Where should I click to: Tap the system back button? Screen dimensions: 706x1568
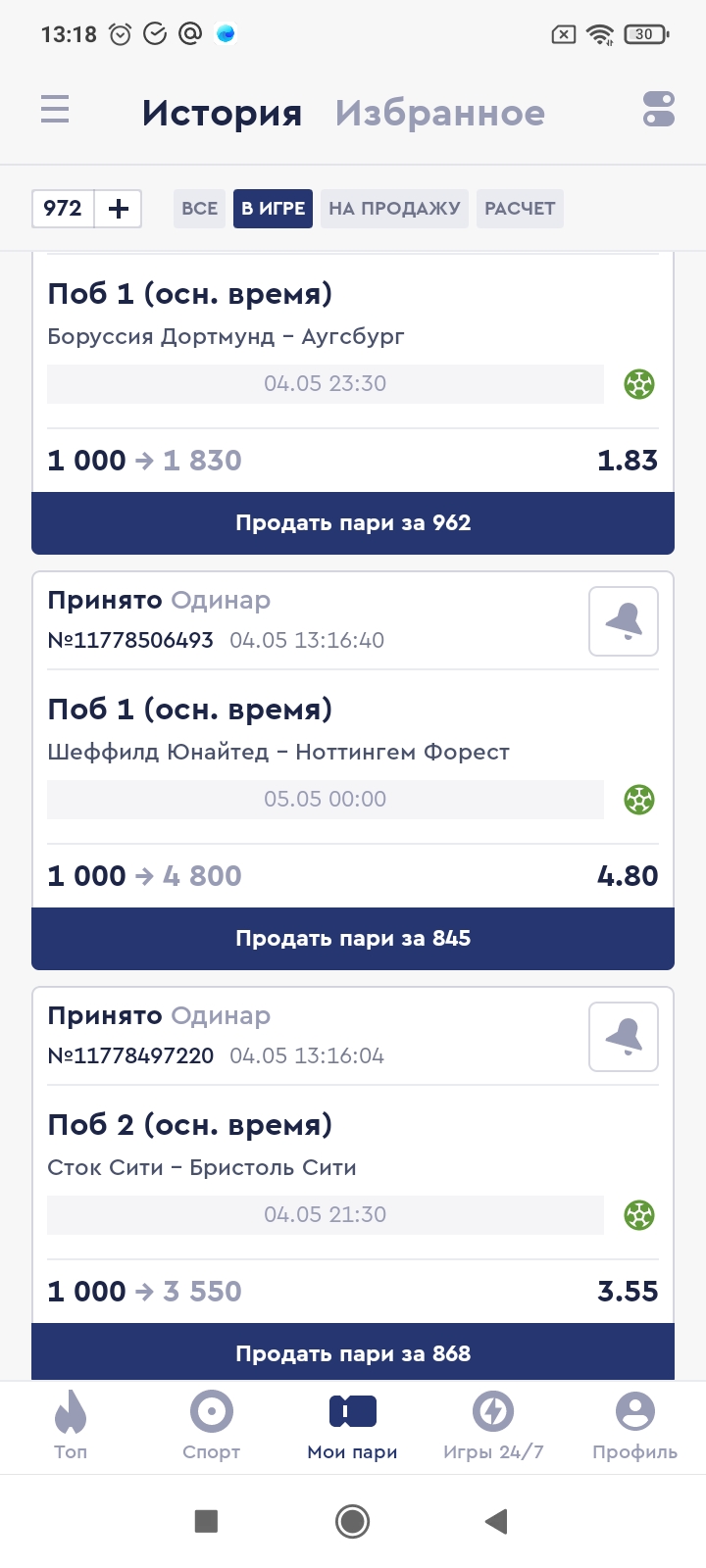tap(496, 1521)
